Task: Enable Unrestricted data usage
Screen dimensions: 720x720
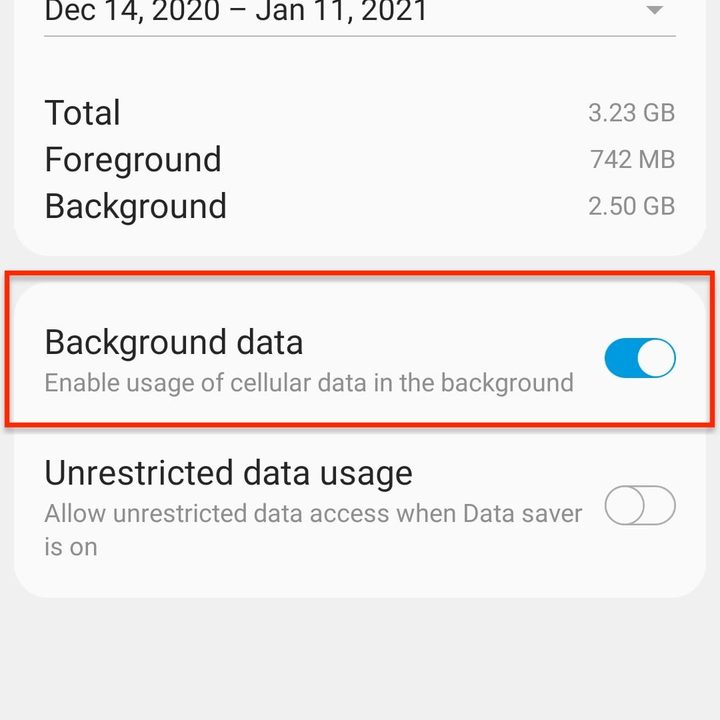Action: 640,507
